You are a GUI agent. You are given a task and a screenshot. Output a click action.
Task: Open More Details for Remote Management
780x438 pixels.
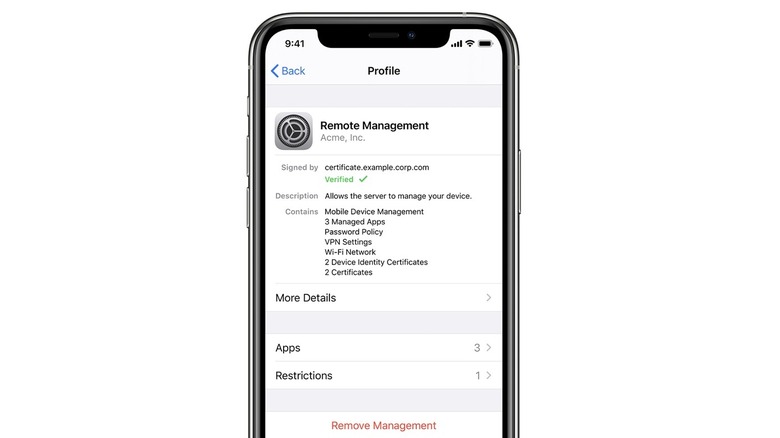pyautogui.click(x=383, y=298)
